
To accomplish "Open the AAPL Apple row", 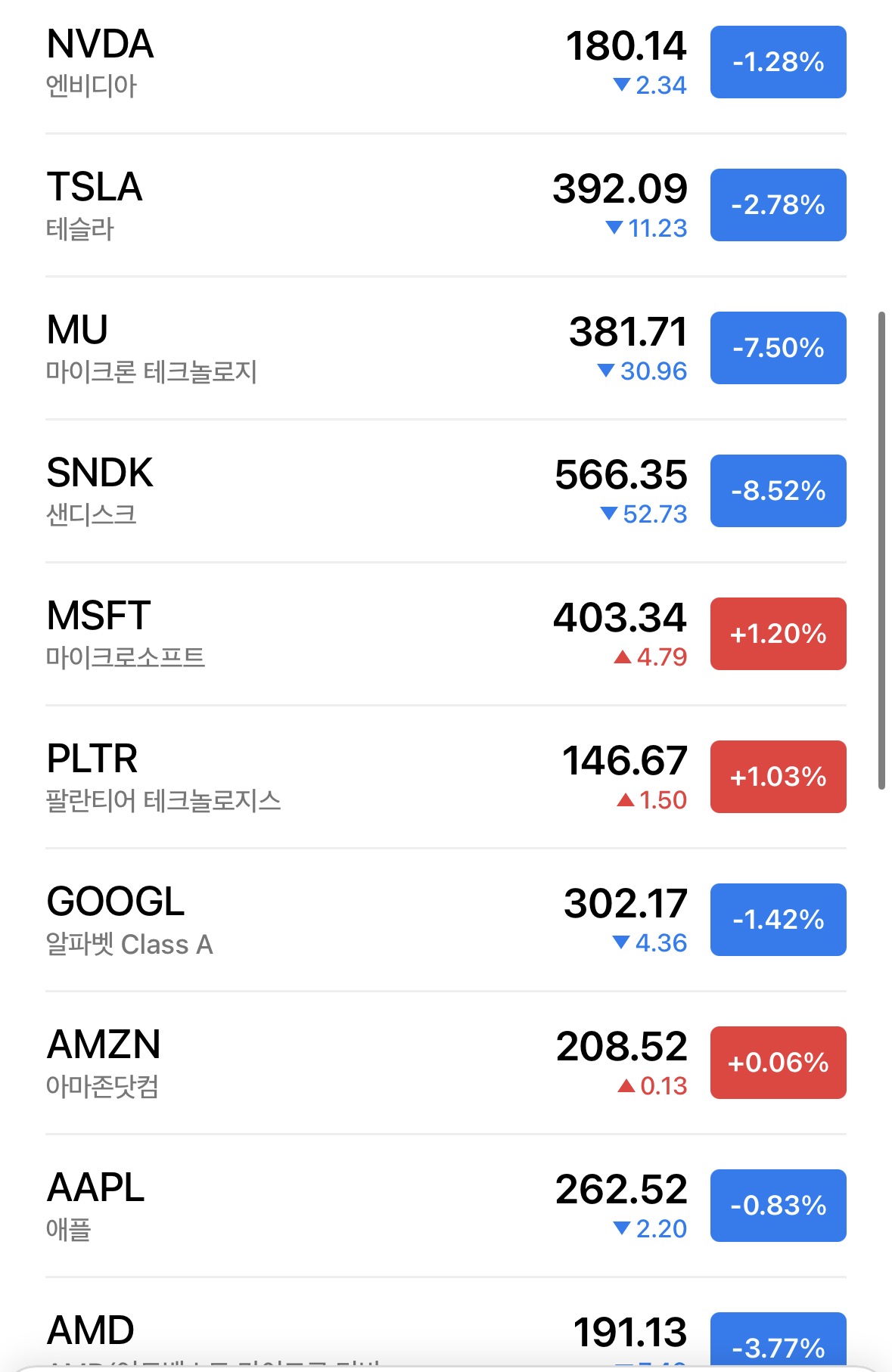I will (446, 1206).
